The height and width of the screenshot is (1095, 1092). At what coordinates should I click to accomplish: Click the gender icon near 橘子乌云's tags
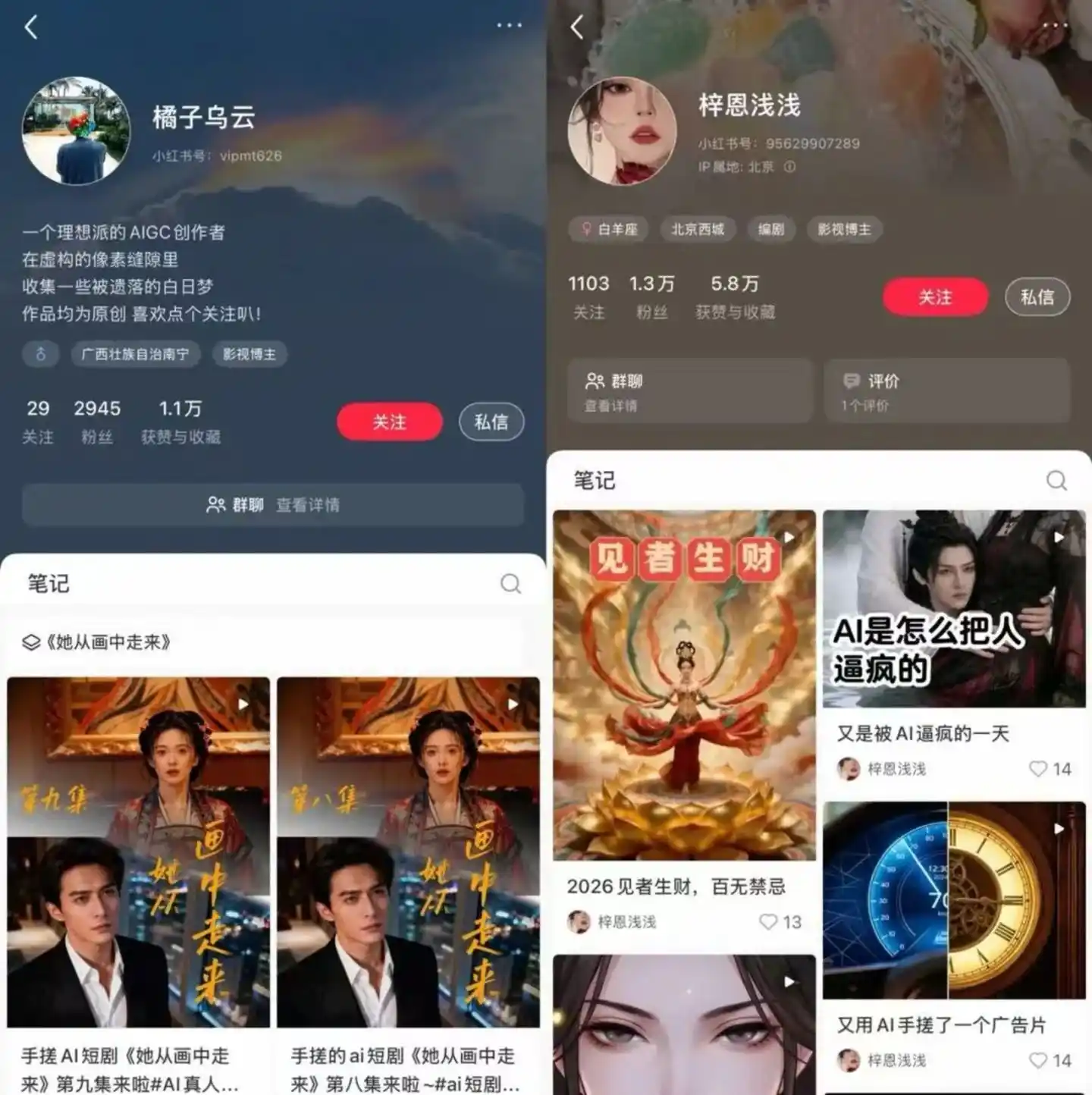(x=41, y=354)
